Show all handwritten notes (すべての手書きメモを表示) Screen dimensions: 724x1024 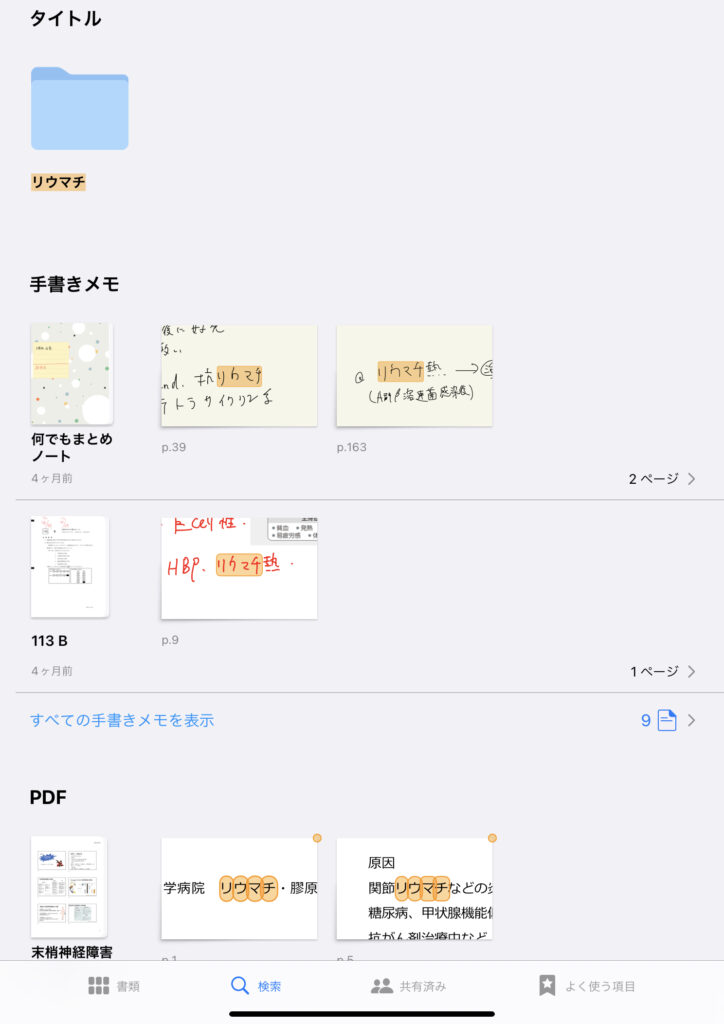coord(122,720)
